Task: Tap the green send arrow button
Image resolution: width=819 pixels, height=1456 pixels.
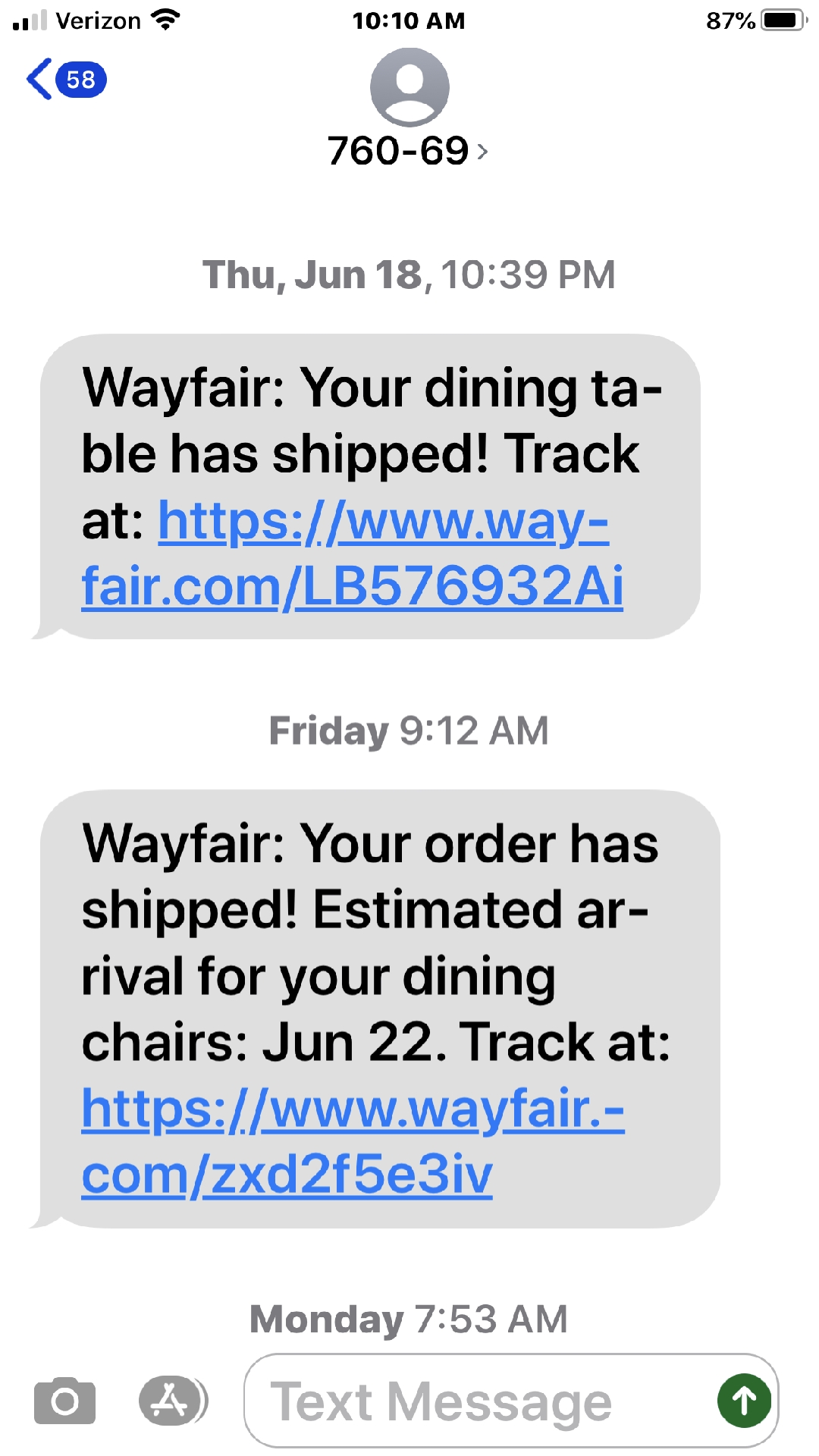Action: (743, 1400)
